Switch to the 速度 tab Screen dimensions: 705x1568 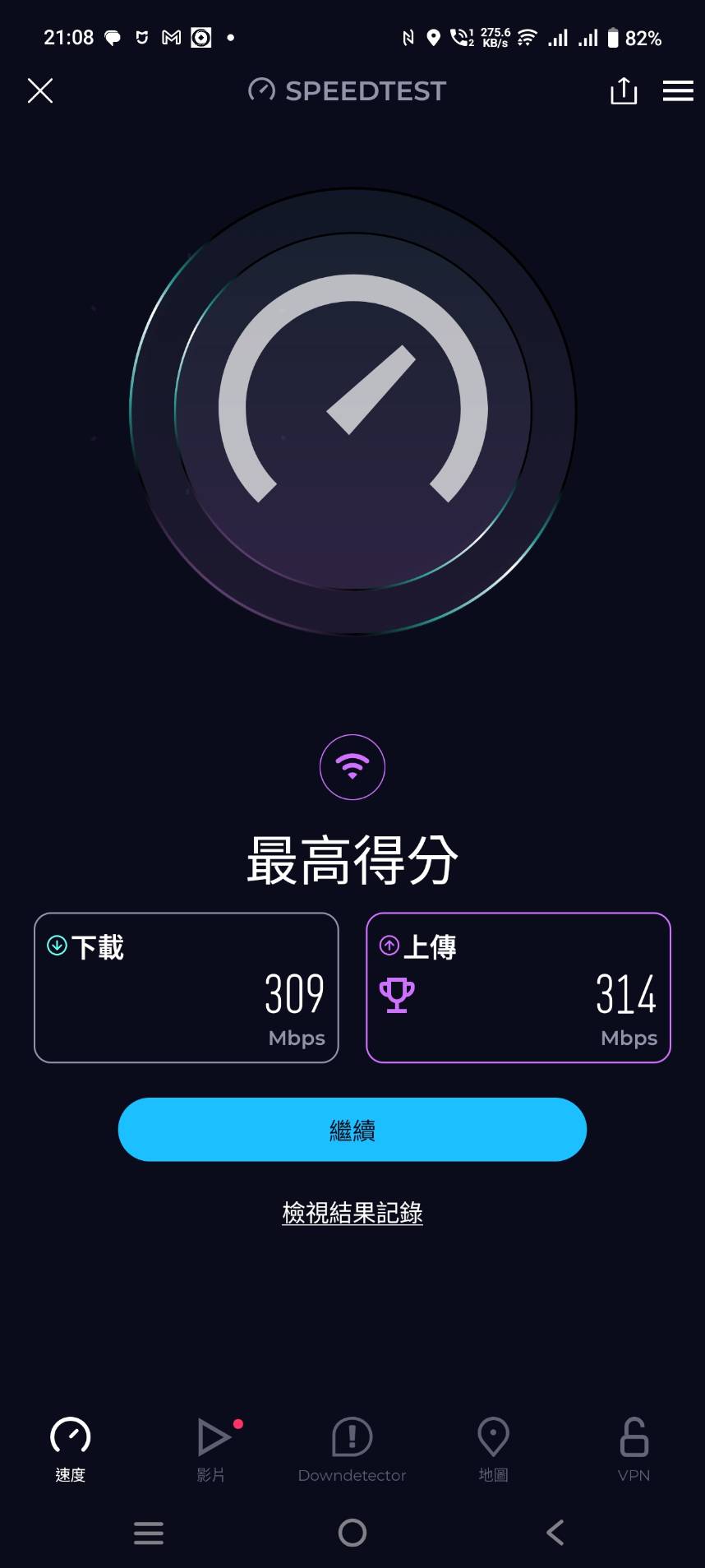(71, 1449)
